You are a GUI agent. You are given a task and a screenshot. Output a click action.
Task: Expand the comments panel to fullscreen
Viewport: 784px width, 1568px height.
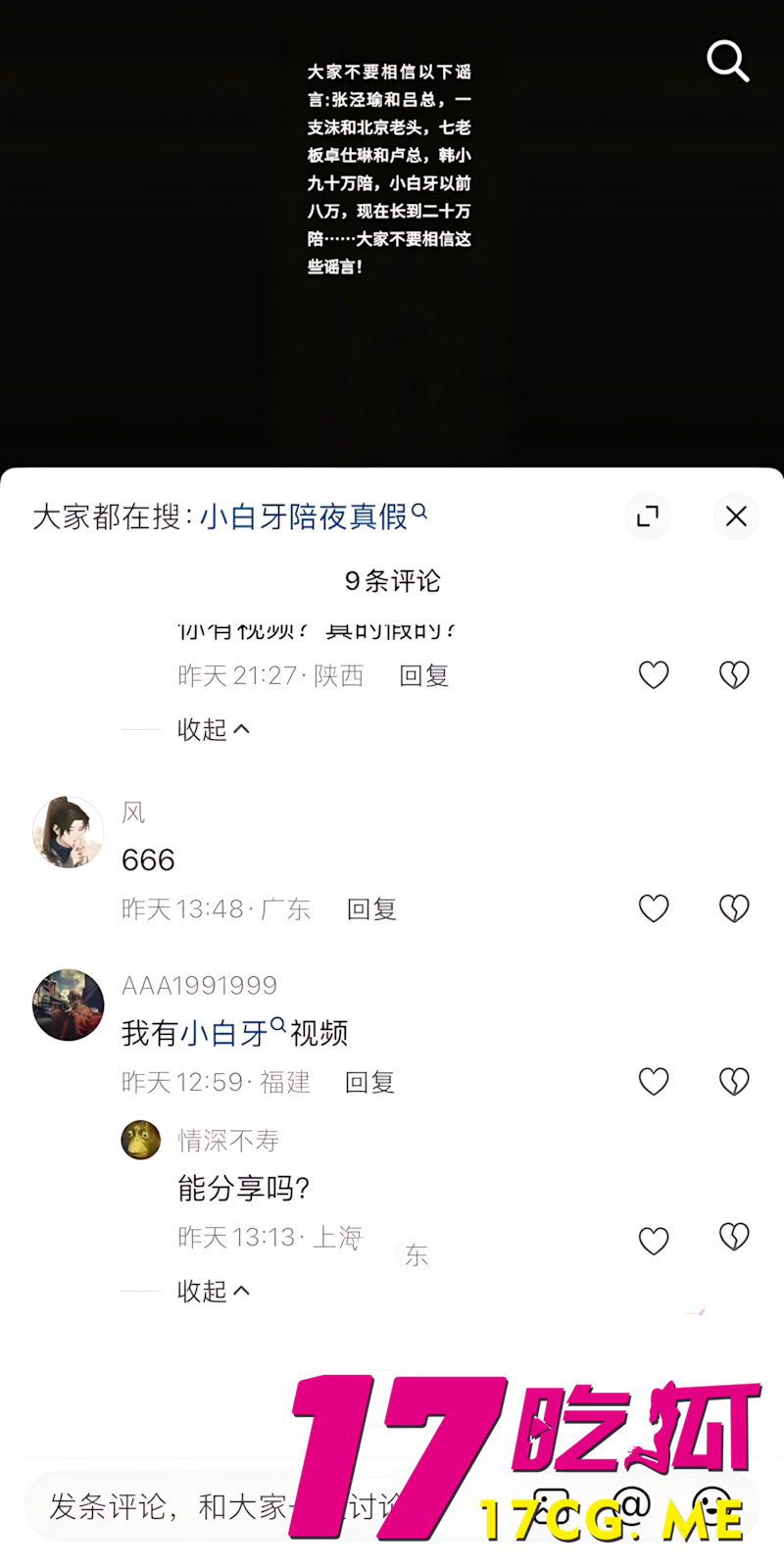pos(648,516)
